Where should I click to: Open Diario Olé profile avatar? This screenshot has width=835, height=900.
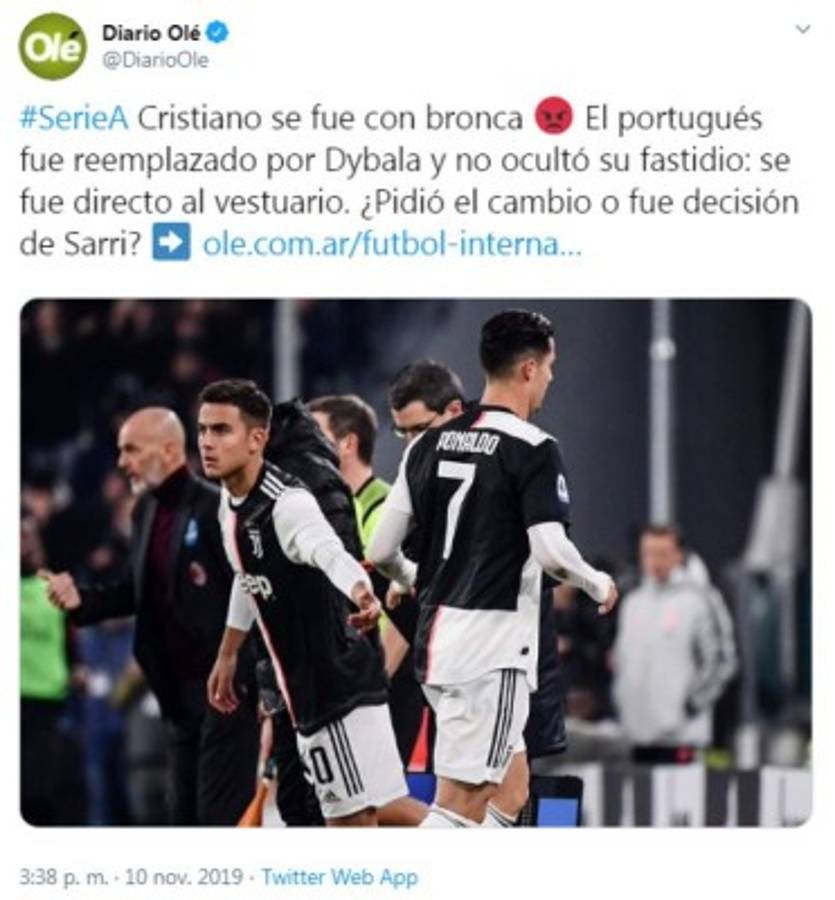(53, 46)
